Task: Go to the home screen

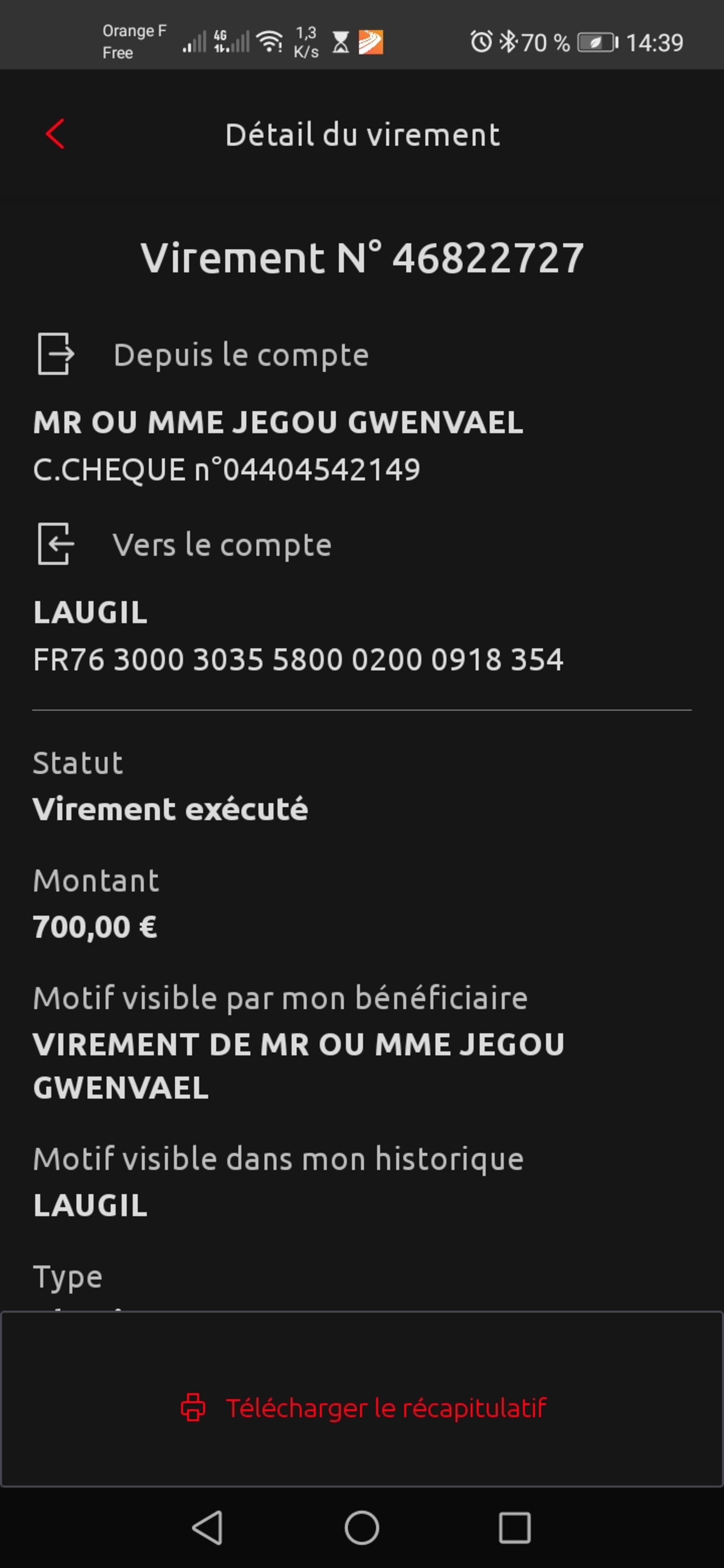Action: click(x=362, y=1527)
